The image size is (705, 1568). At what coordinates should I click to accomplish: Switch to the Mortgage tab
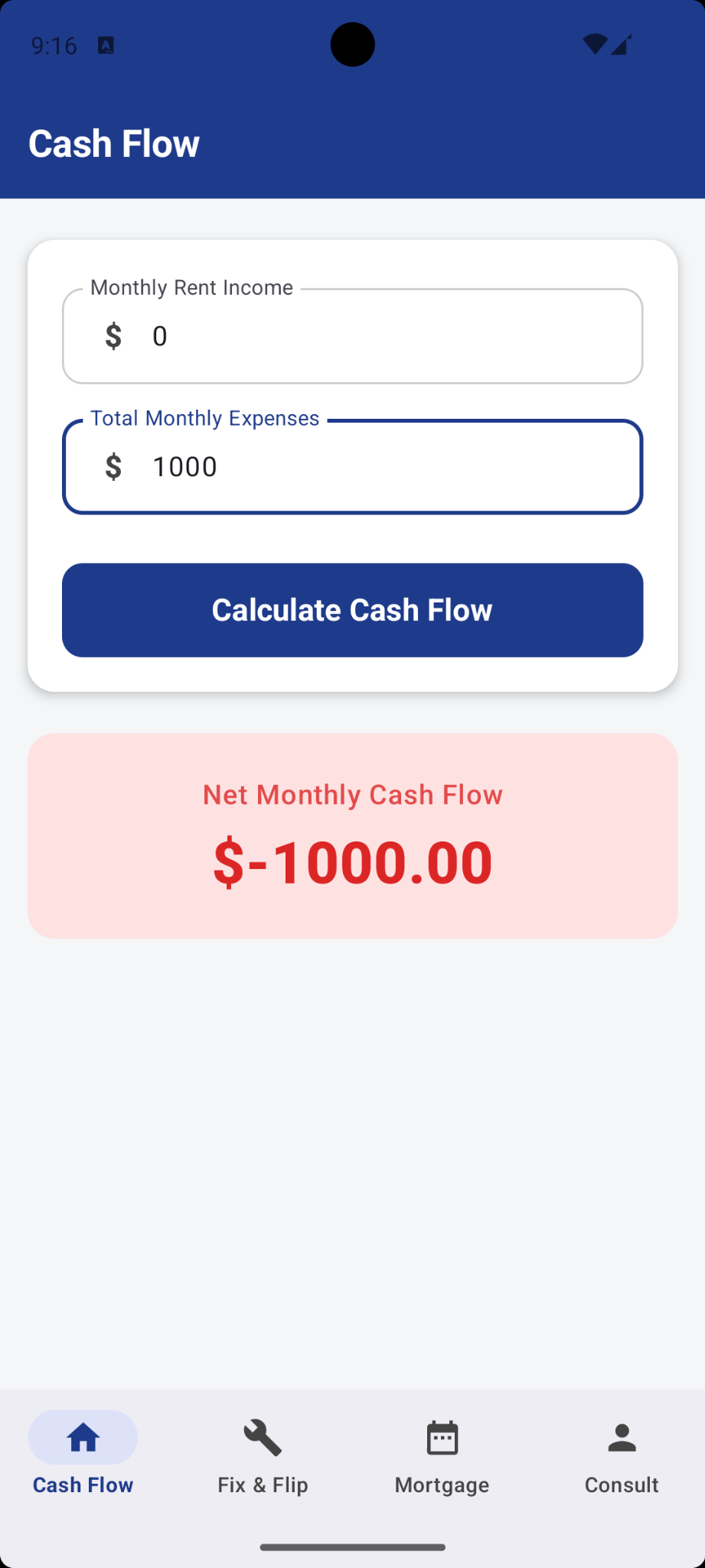coord(442,1455)
